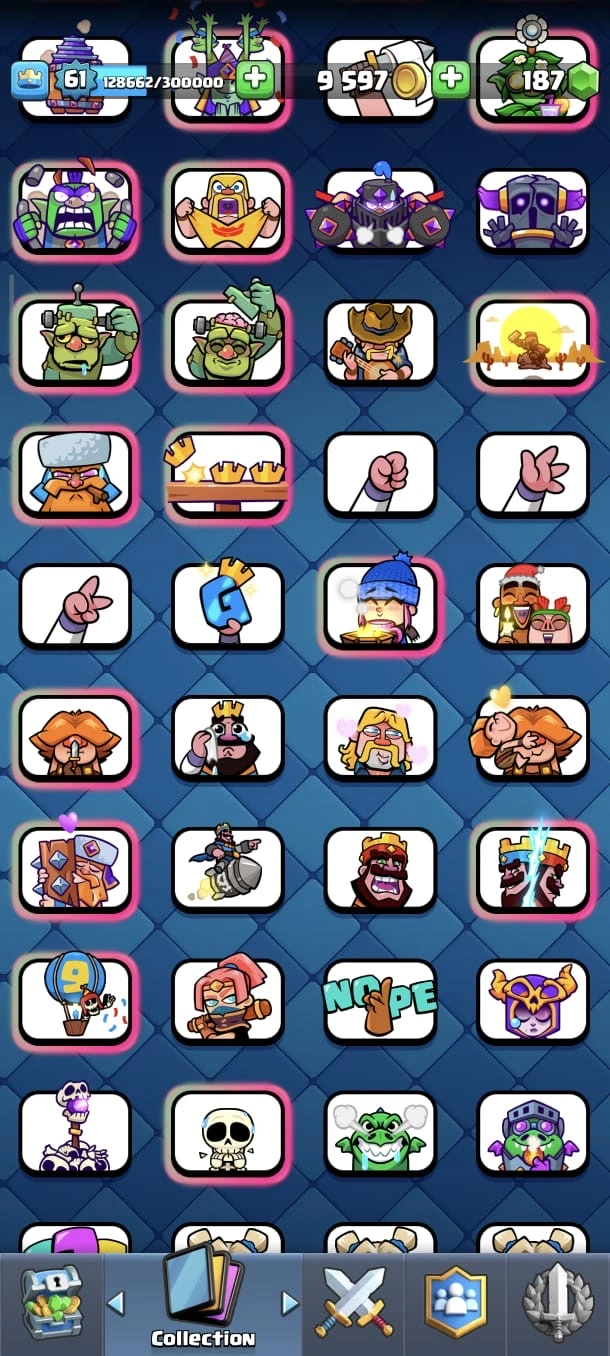Select the green dragon snorting emote

coord(381,1133)
